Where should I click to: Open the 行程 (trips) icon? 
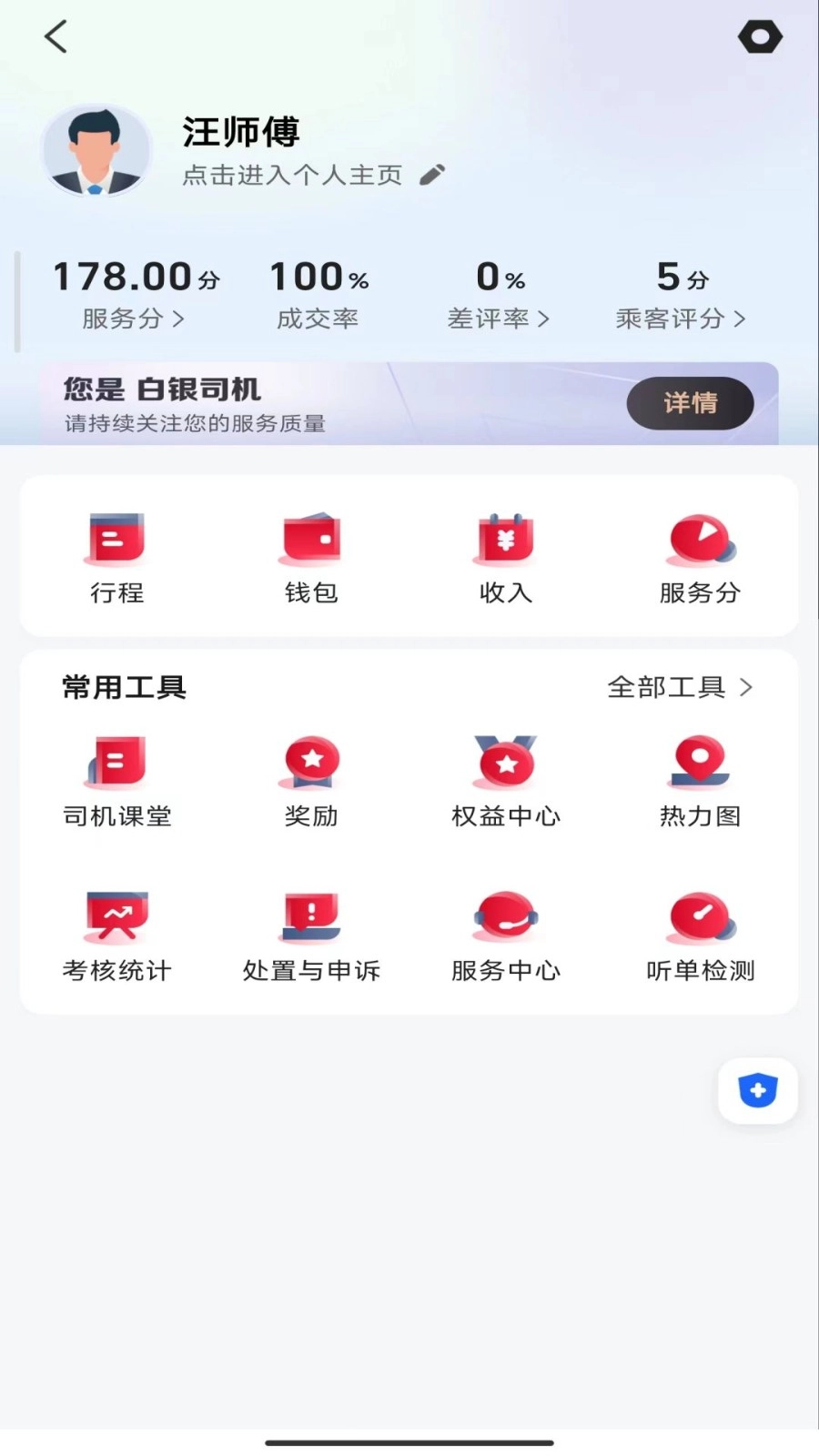[x=117, y=555]
